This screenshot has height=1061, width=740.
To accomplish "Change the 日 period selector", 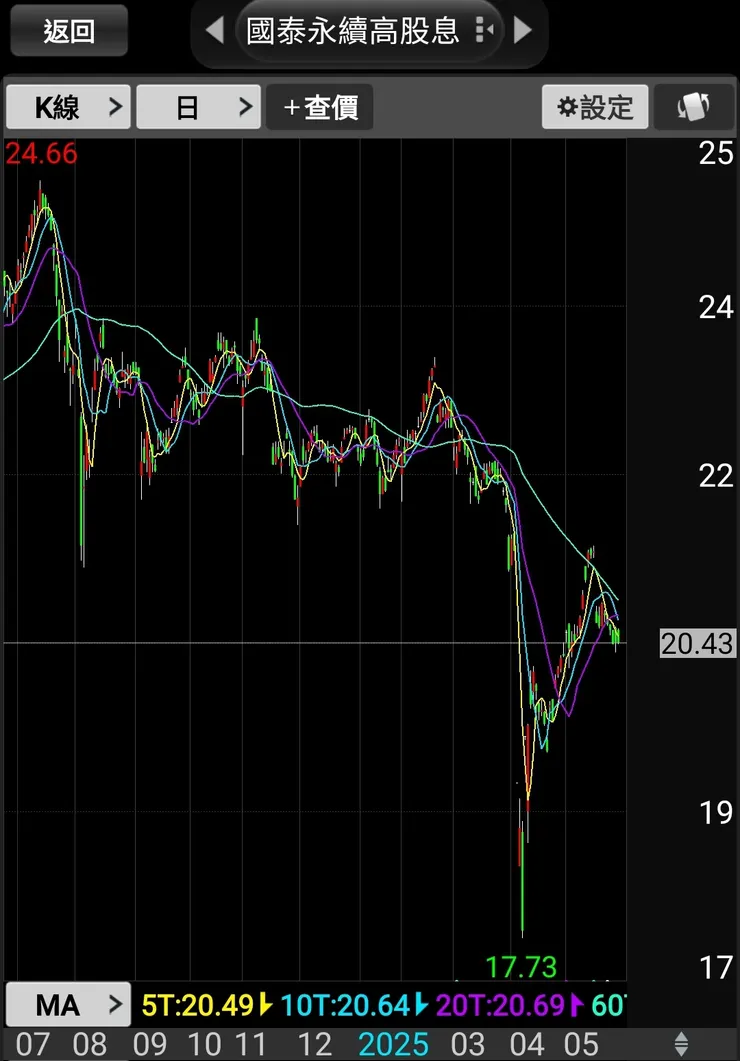I will (198, 107).
